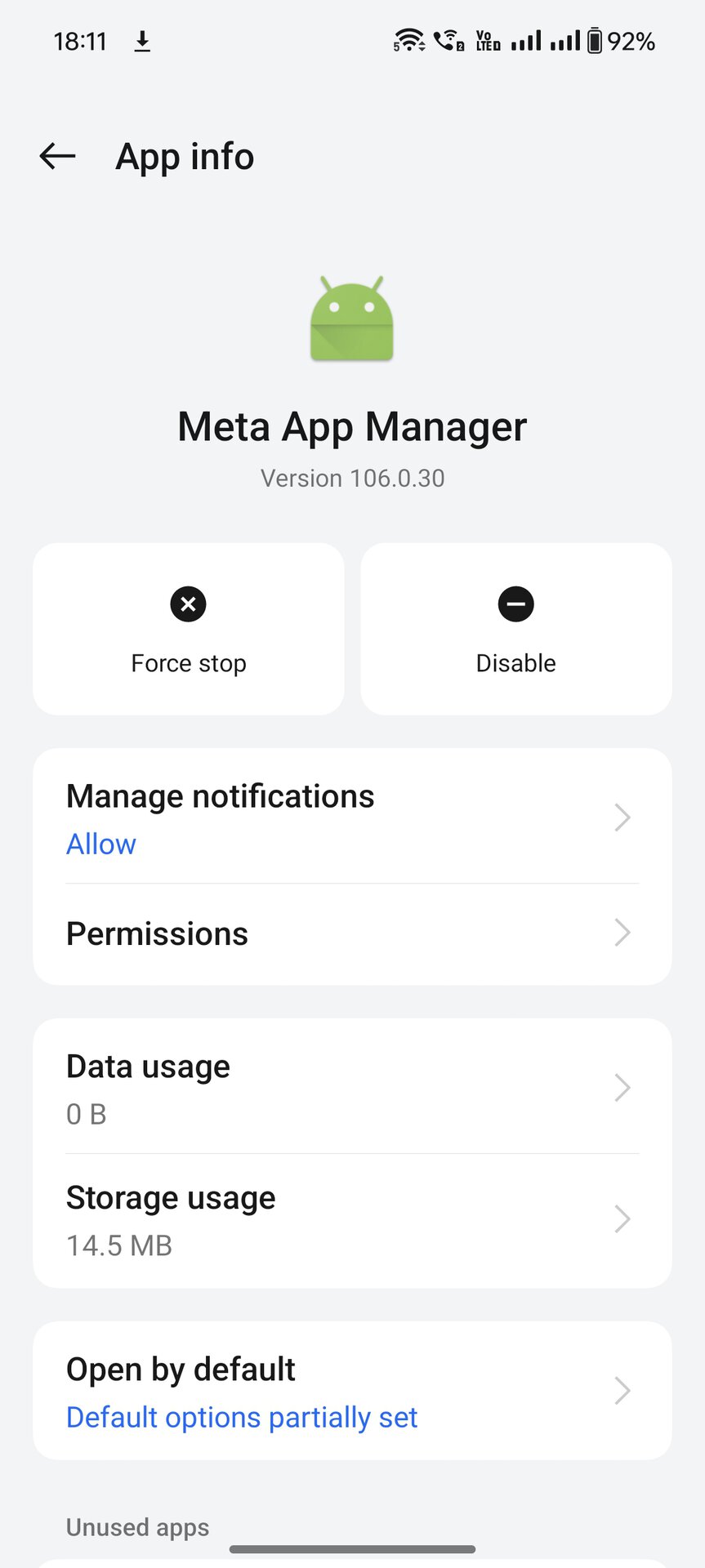View Data usage details
Screen dimensions: 705x1568
tap(352, 1088)
